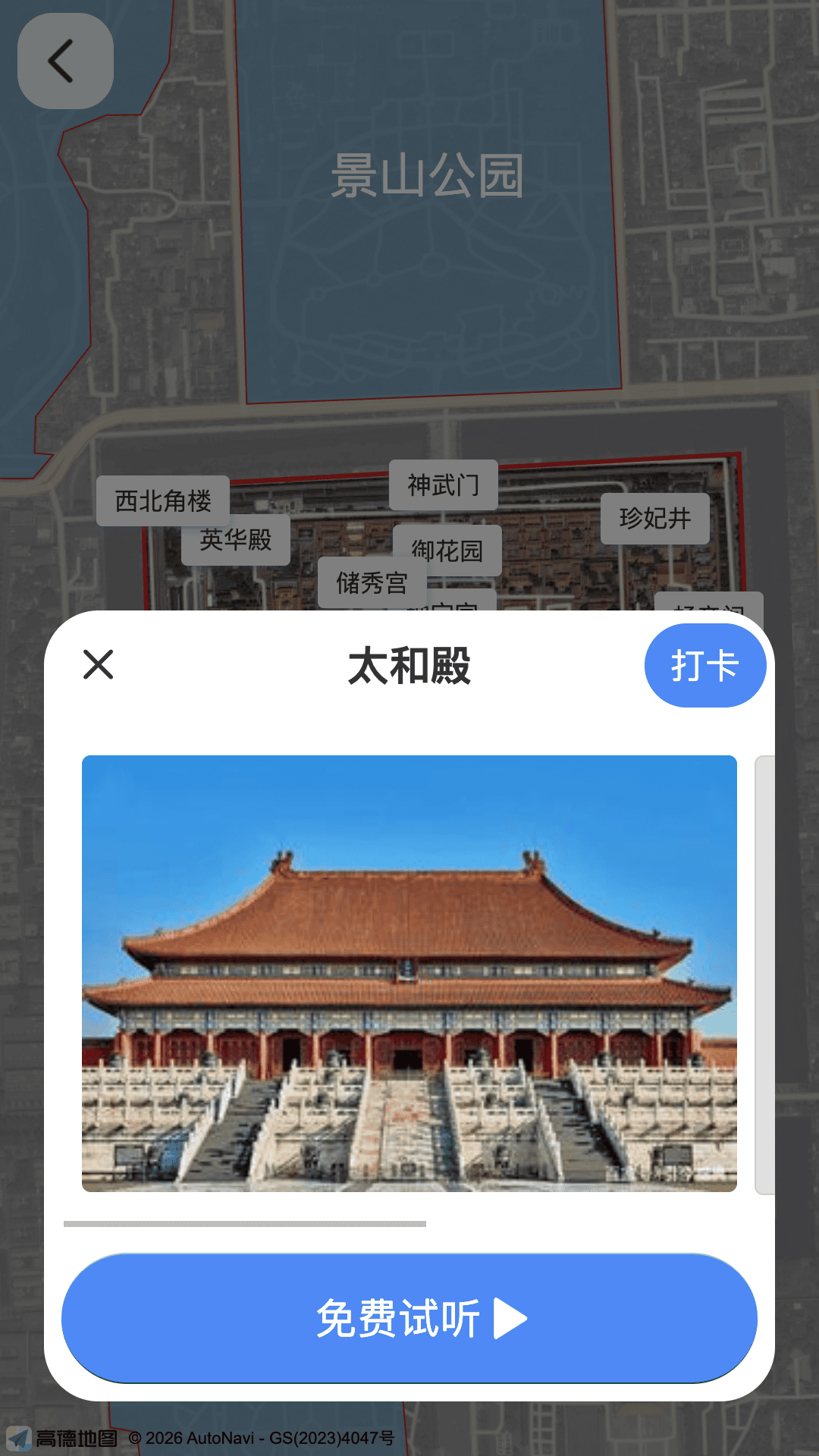819x1456 pixels.
Task: Open the 御花园 point of interest
Action: [449, 551]
